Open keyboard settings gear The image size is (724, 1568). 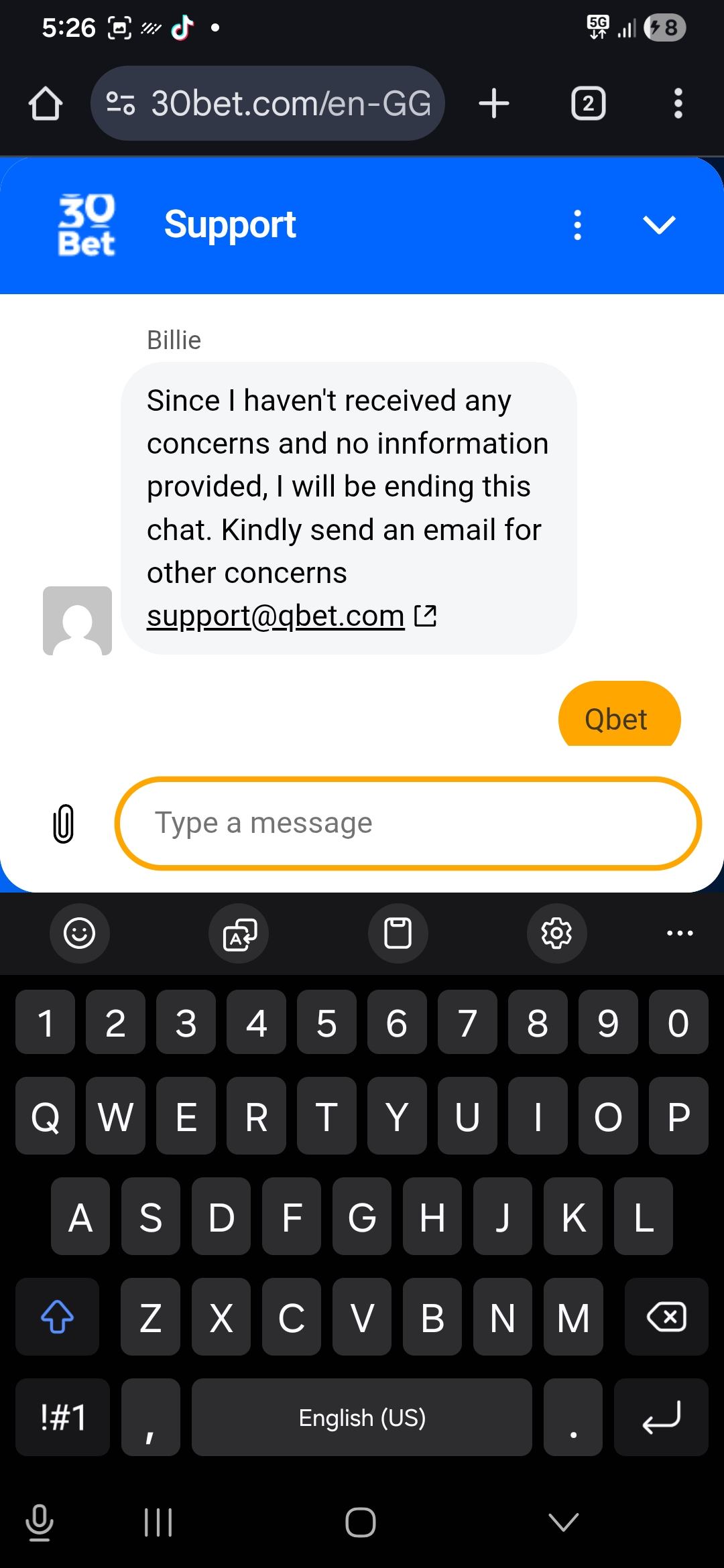[x=556, y=933]
